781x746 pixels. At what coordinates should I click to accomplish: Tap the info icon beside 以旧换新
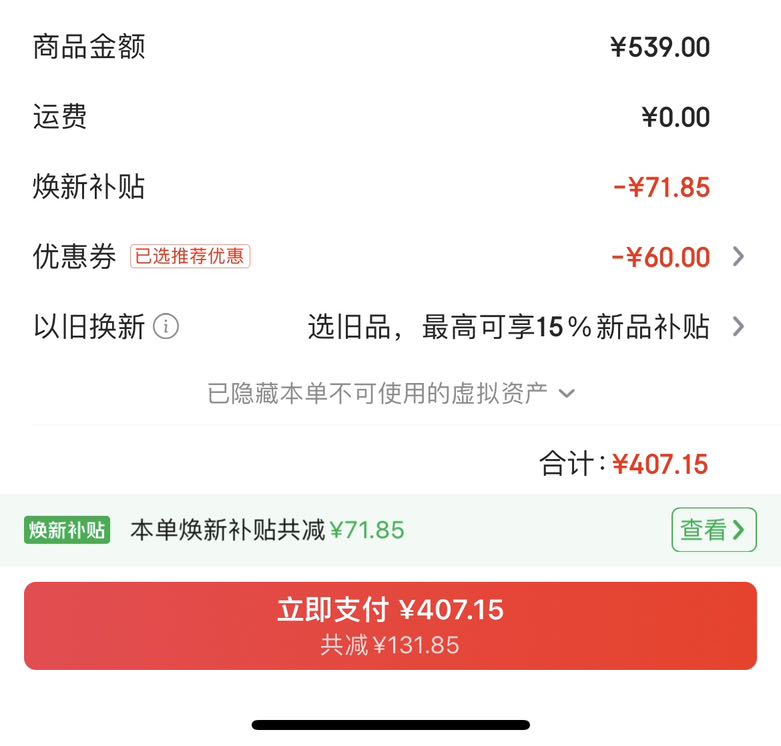tap(166, 327)
